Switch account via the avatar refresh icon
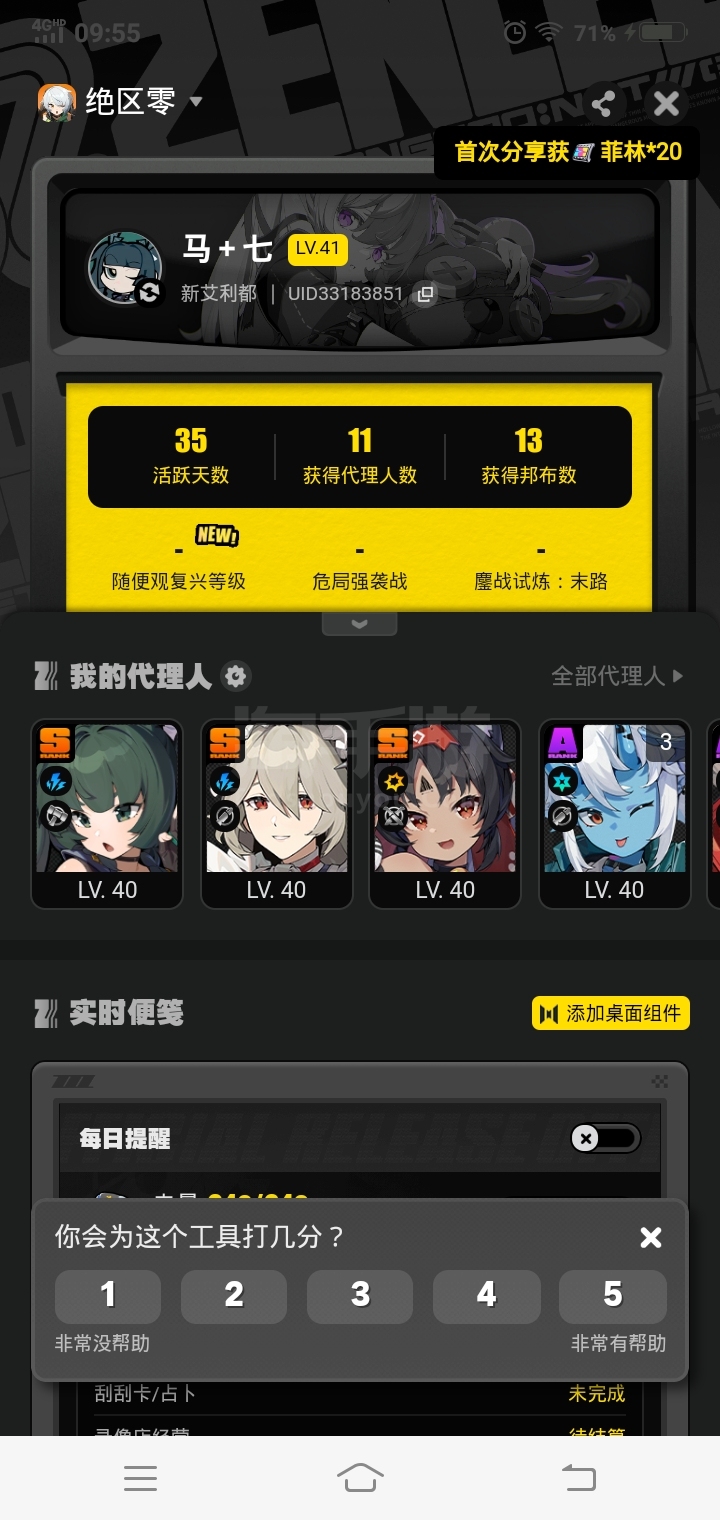Viewport: 720px width, 1520px height. (149, 292)
